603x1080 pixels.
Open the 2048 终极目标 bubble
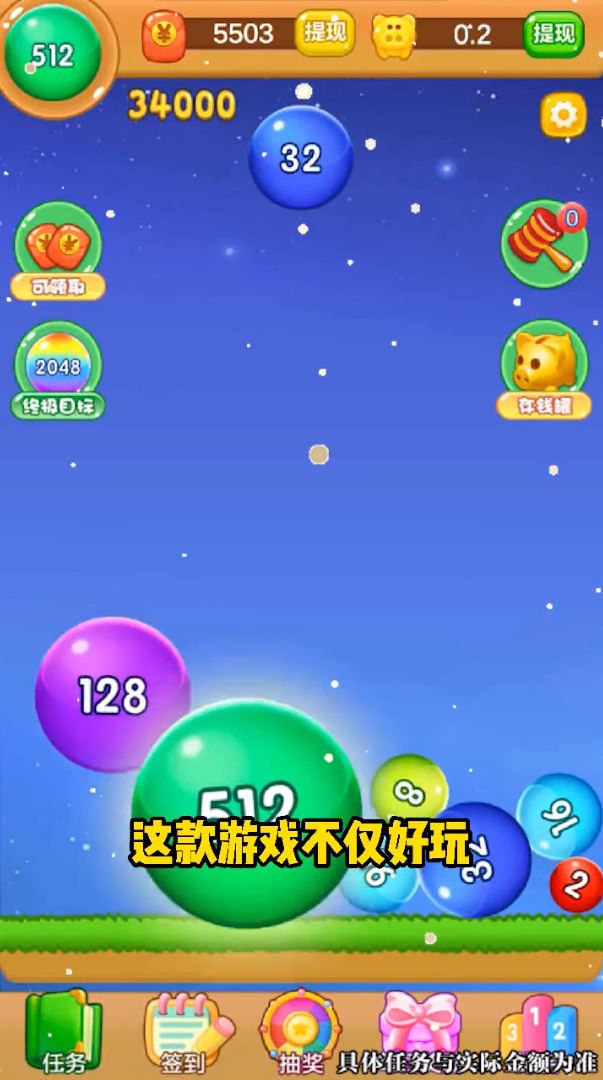coord(58,370)
